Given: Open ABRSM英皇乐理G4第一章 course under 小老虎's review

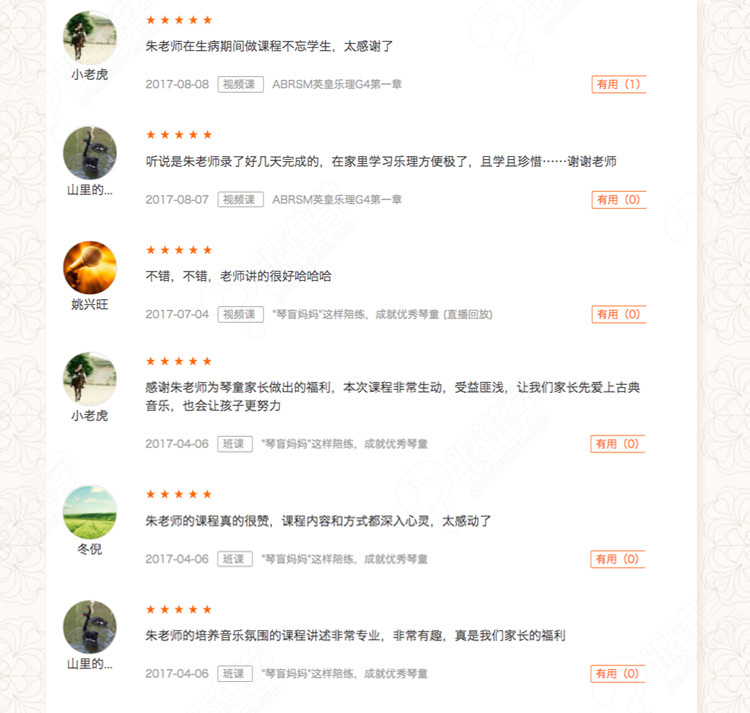Looking at the screenshot, I should coord(337,85).
